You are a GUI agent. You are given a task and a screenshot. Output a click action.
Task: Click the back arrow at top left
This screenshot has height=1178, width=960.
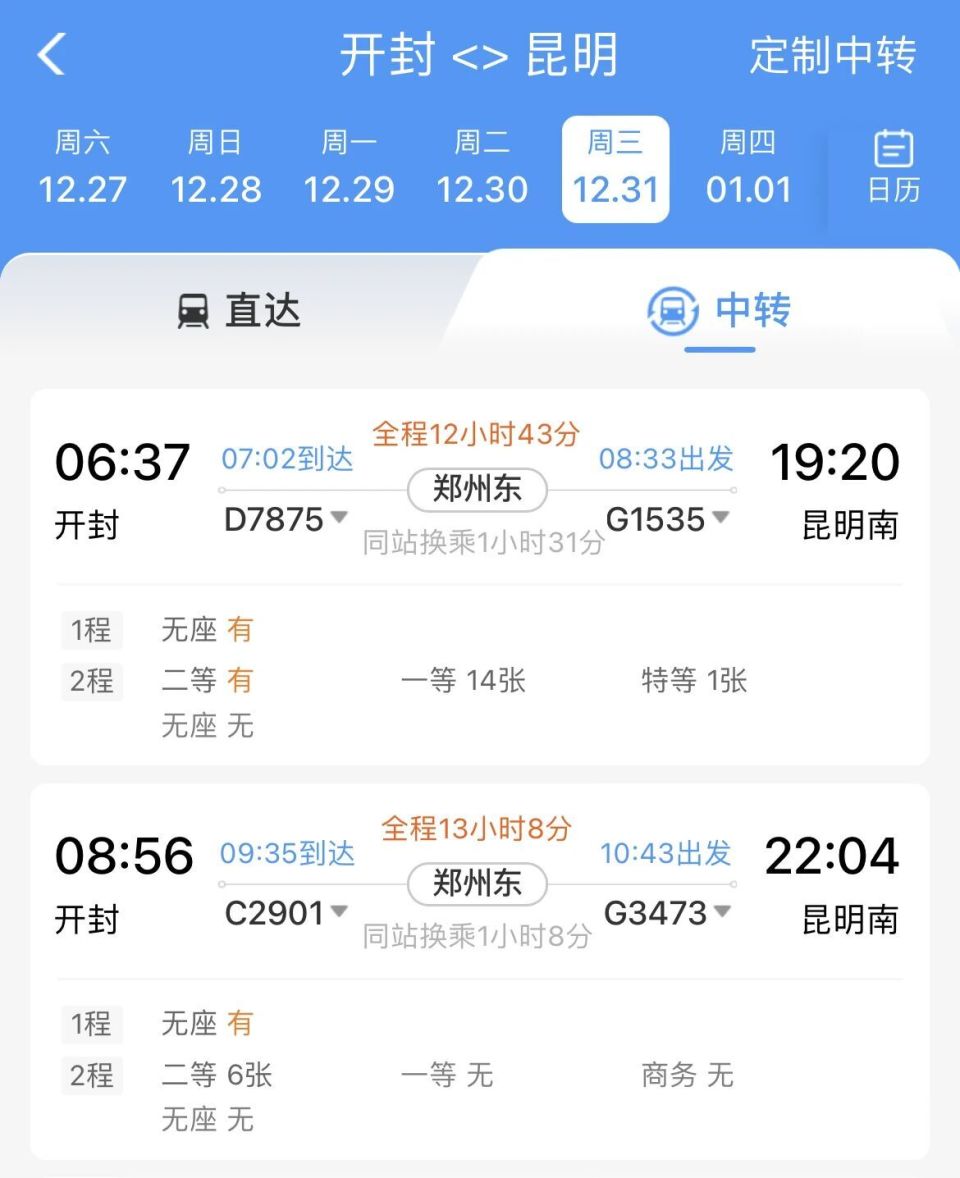tap(49, 55)
